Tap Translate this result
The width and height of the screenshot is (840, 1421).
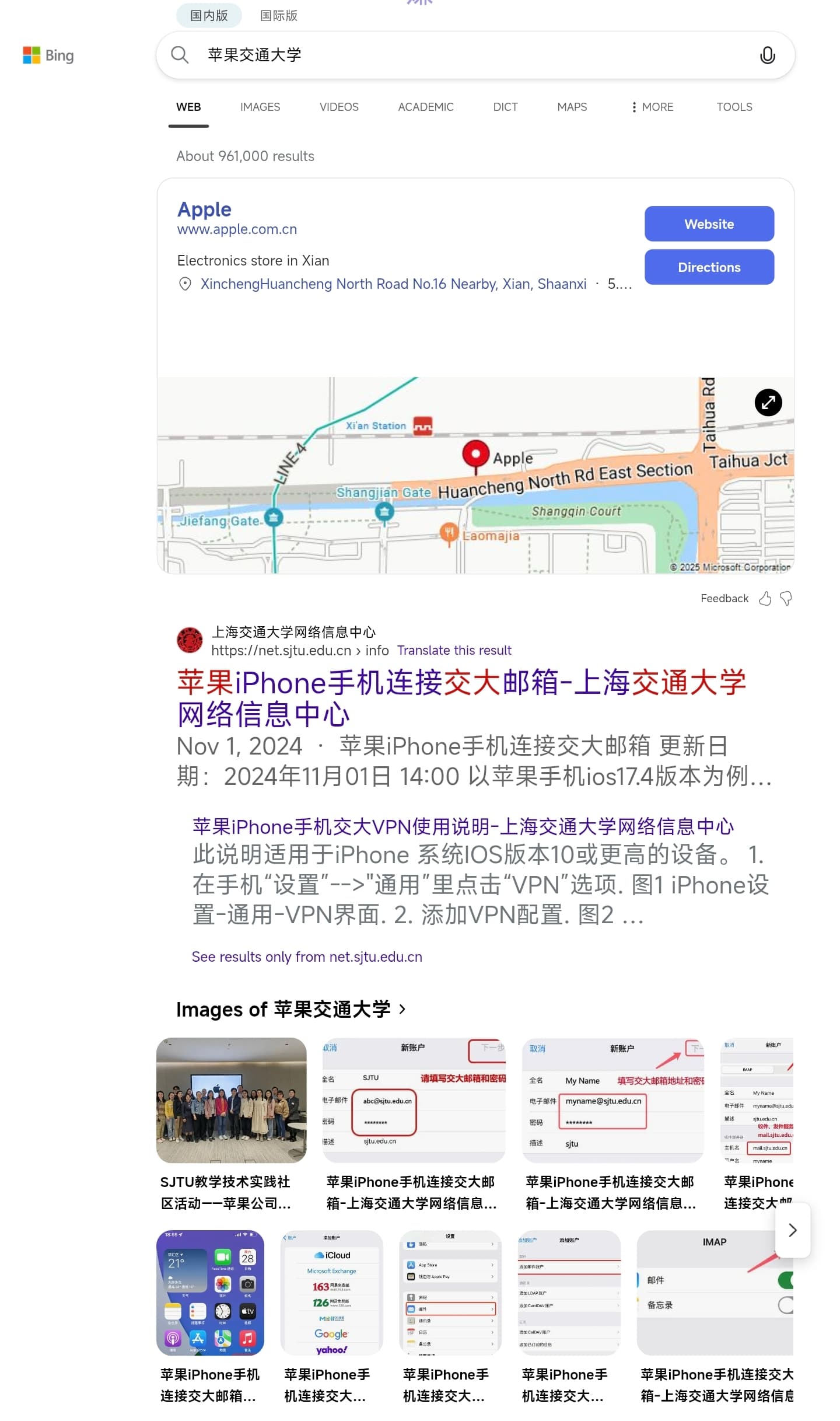[454, 650]
